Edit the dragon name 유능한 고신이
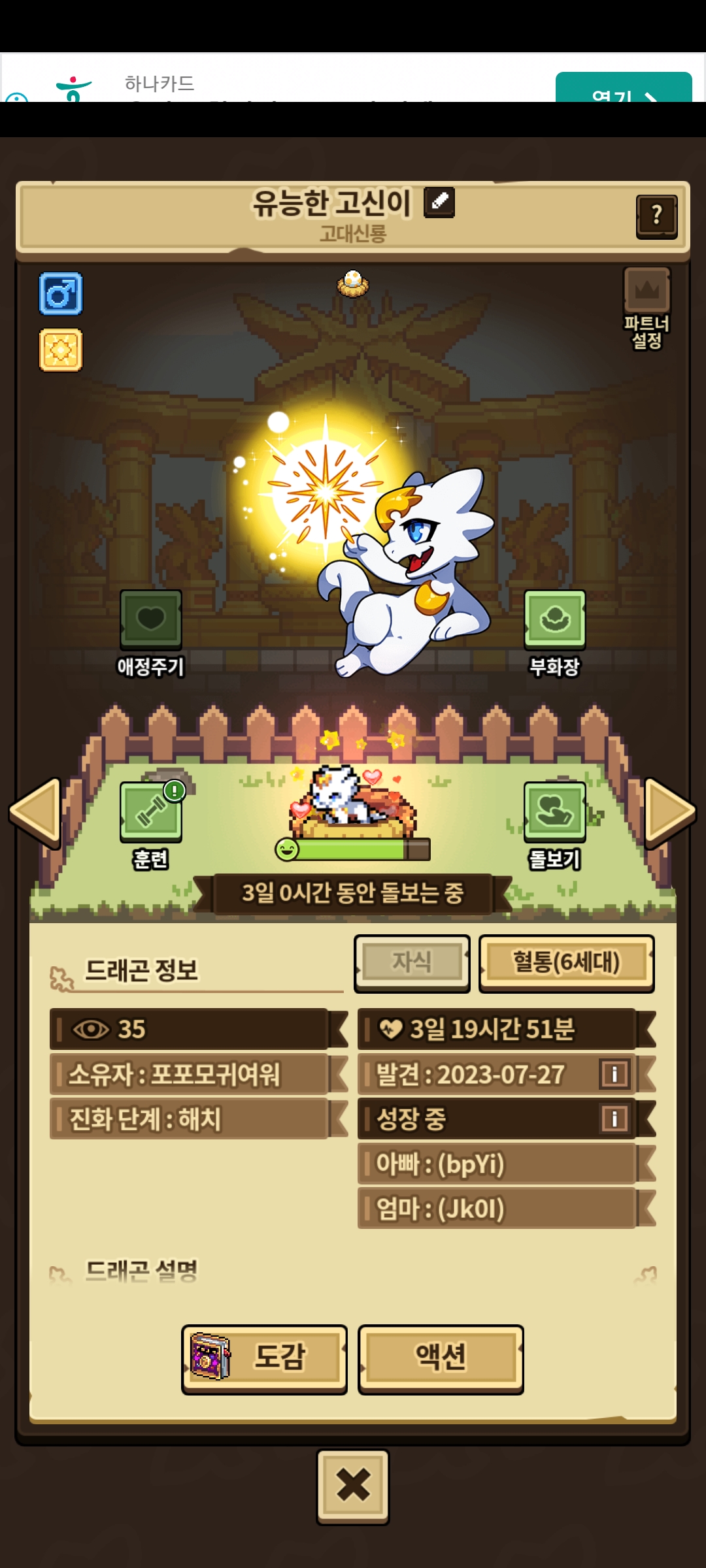 pyautogui.click(x=439, y=202)
